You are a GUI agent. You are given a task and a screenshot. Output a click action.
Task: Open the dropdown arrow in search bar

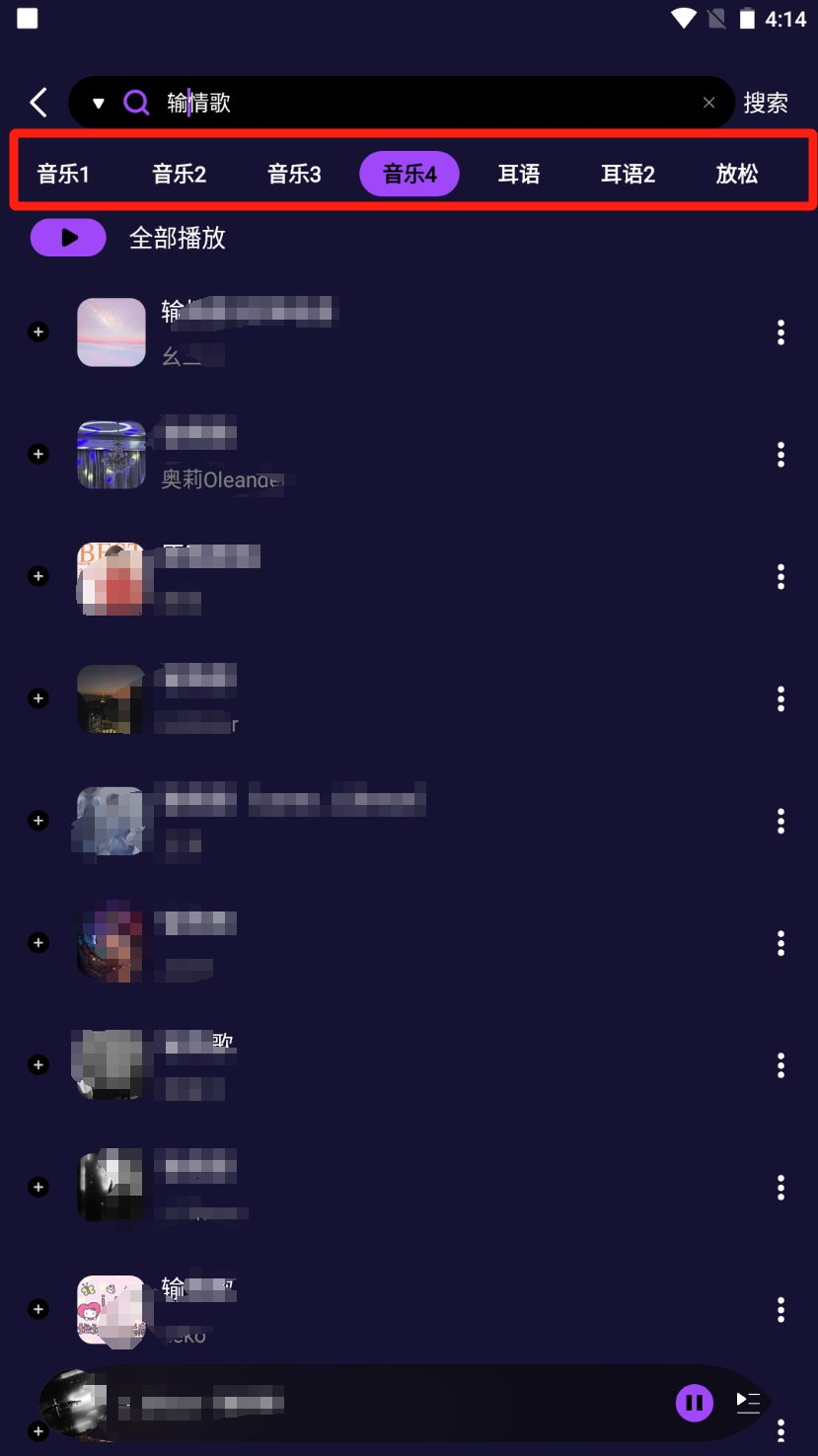98,103
